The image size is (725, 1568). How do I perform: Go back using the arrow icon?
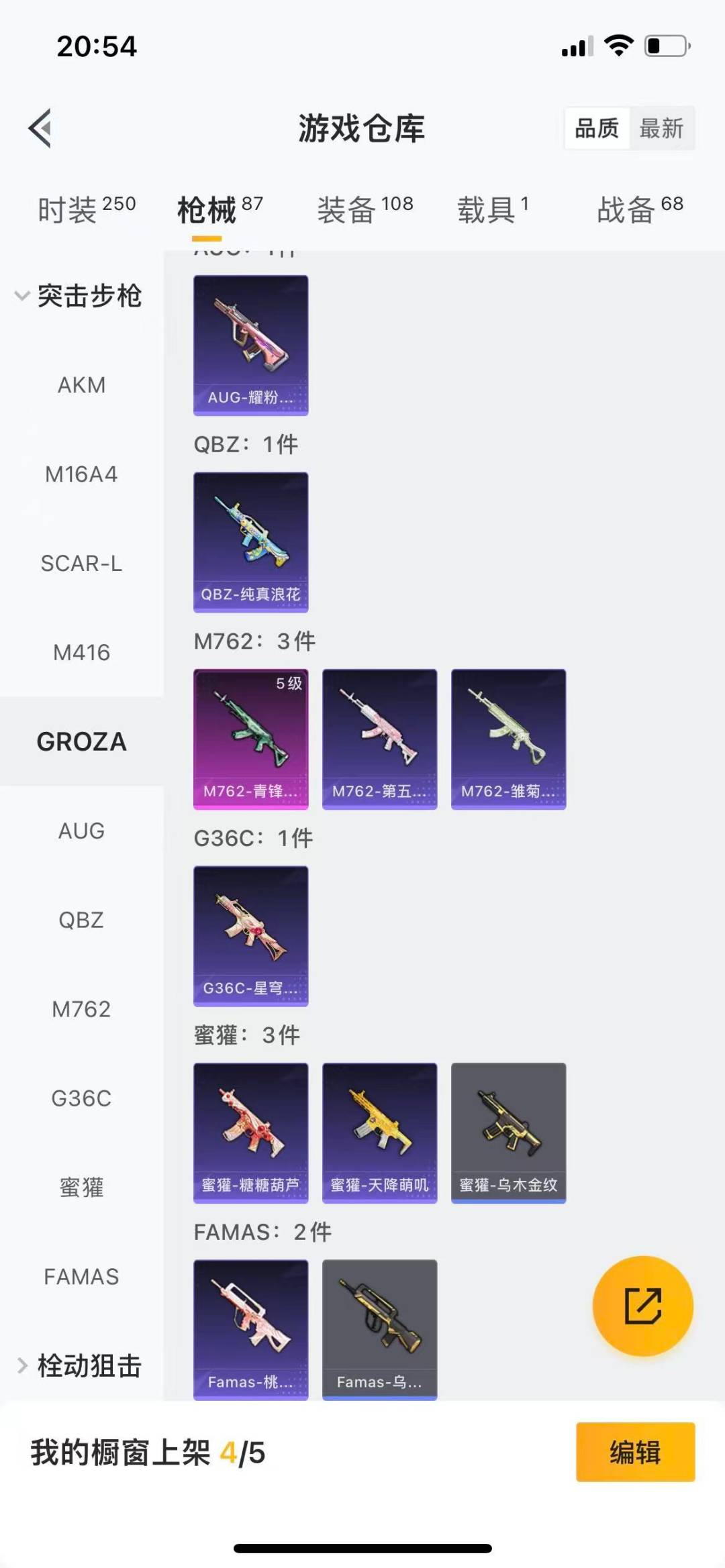pyautogui.click(x=40, y=127)
